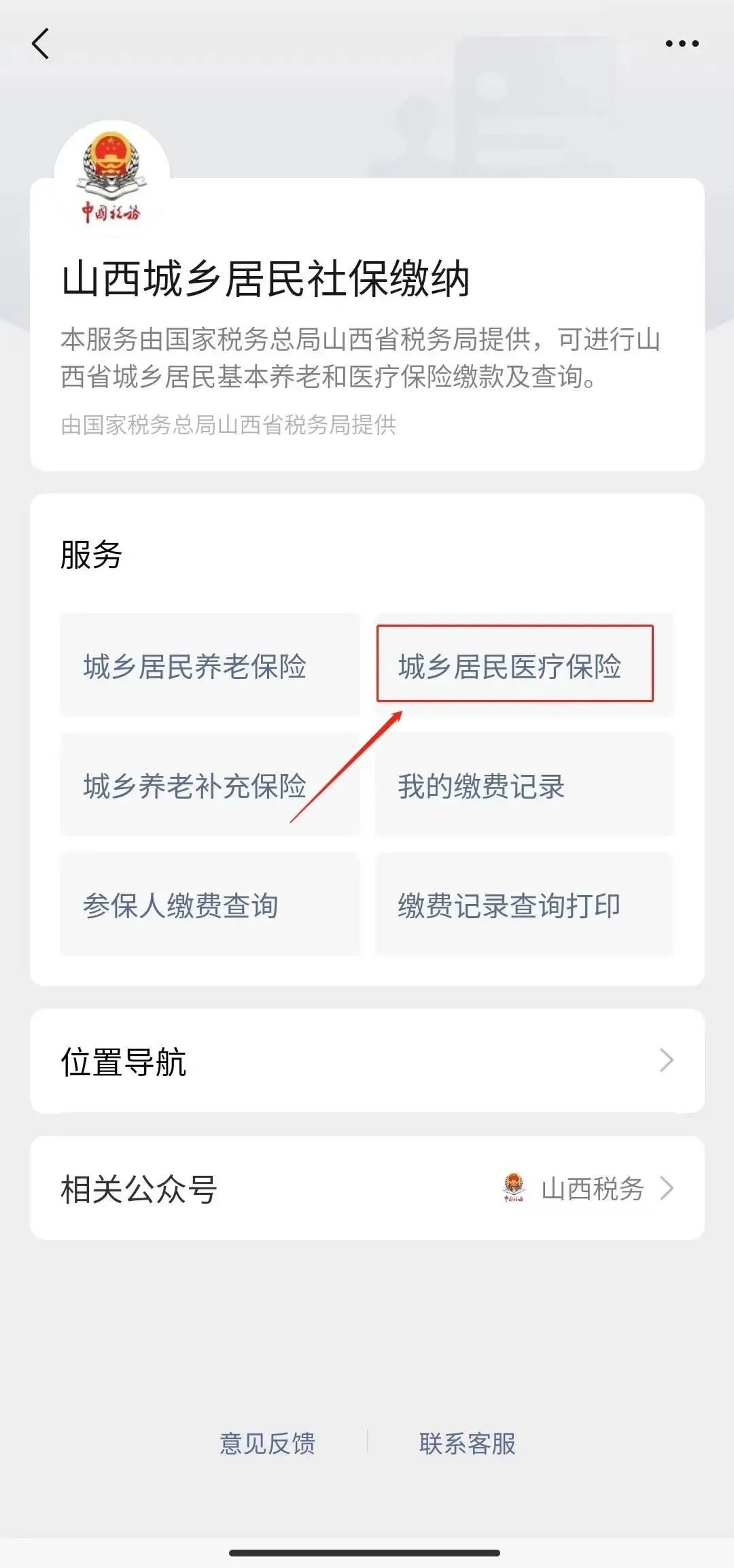Tap 意见反馈 link

(267, 1443)
